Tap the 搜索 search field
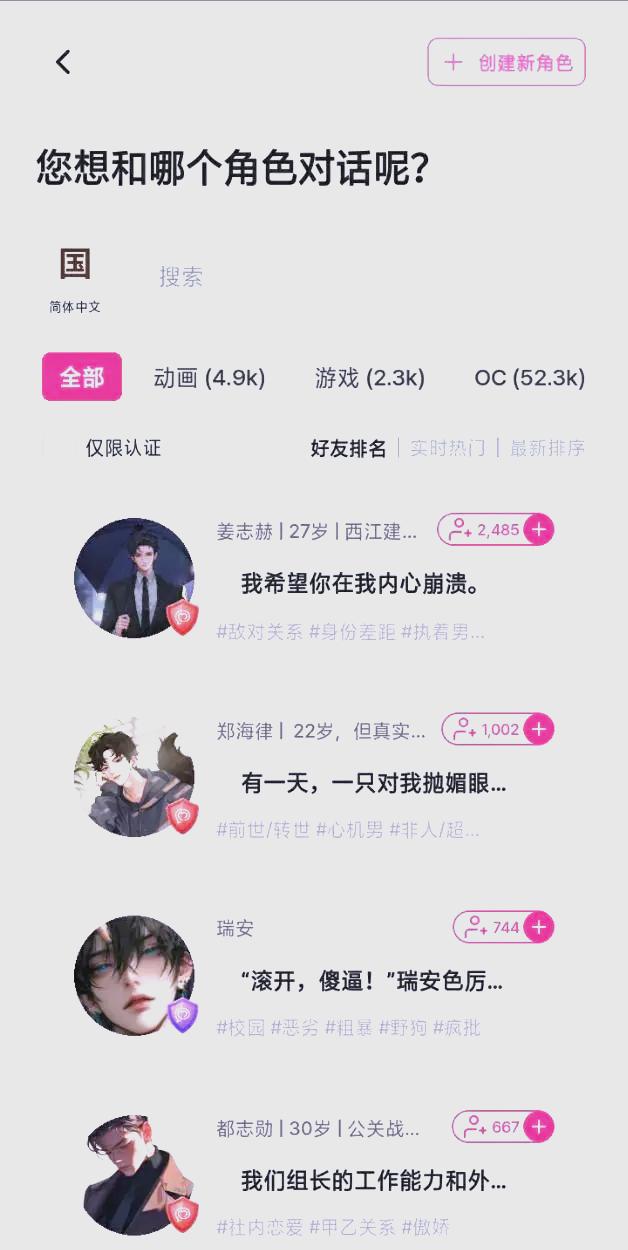The image size is (628, 1250). (x=181, y=277)
